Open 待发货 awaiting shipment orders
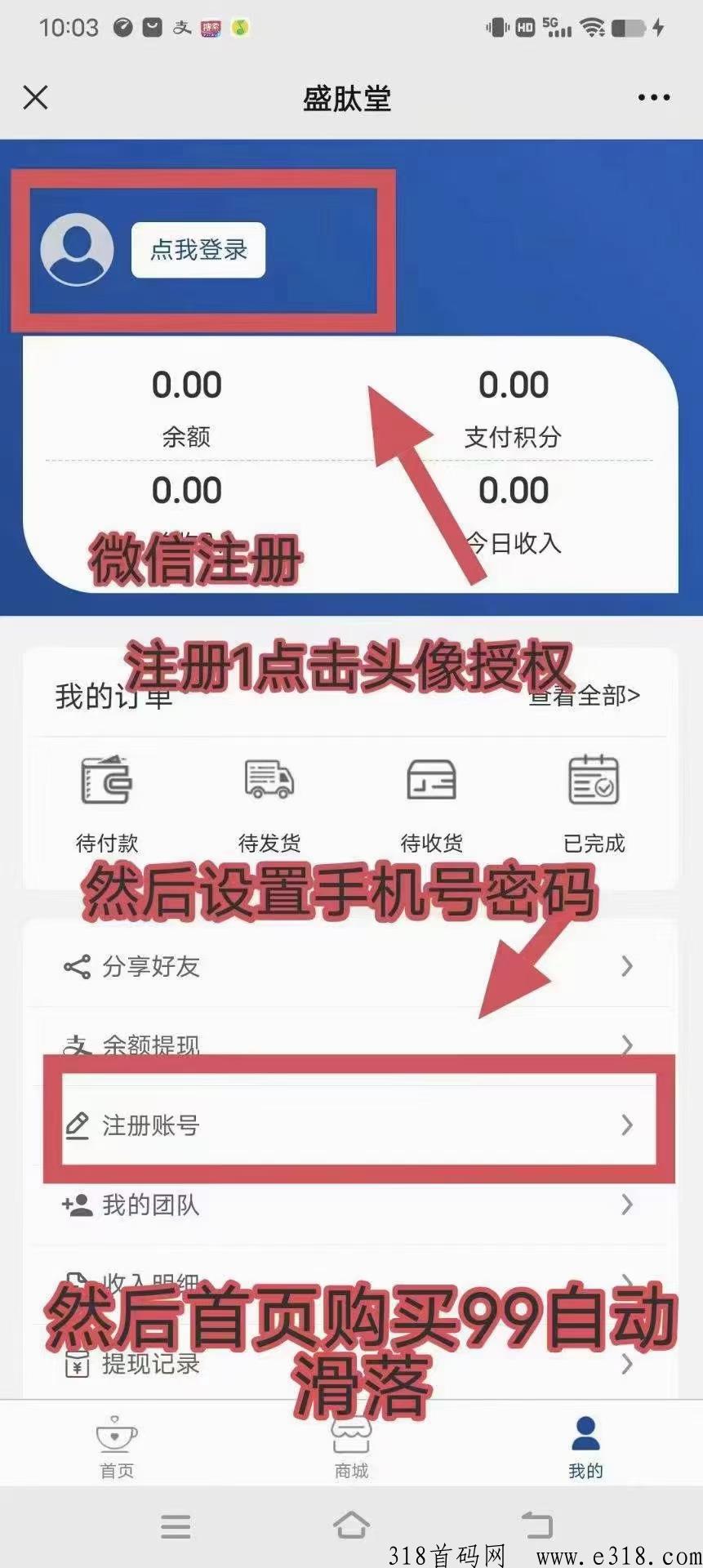The image size is (703, 1568). [269, 802]
